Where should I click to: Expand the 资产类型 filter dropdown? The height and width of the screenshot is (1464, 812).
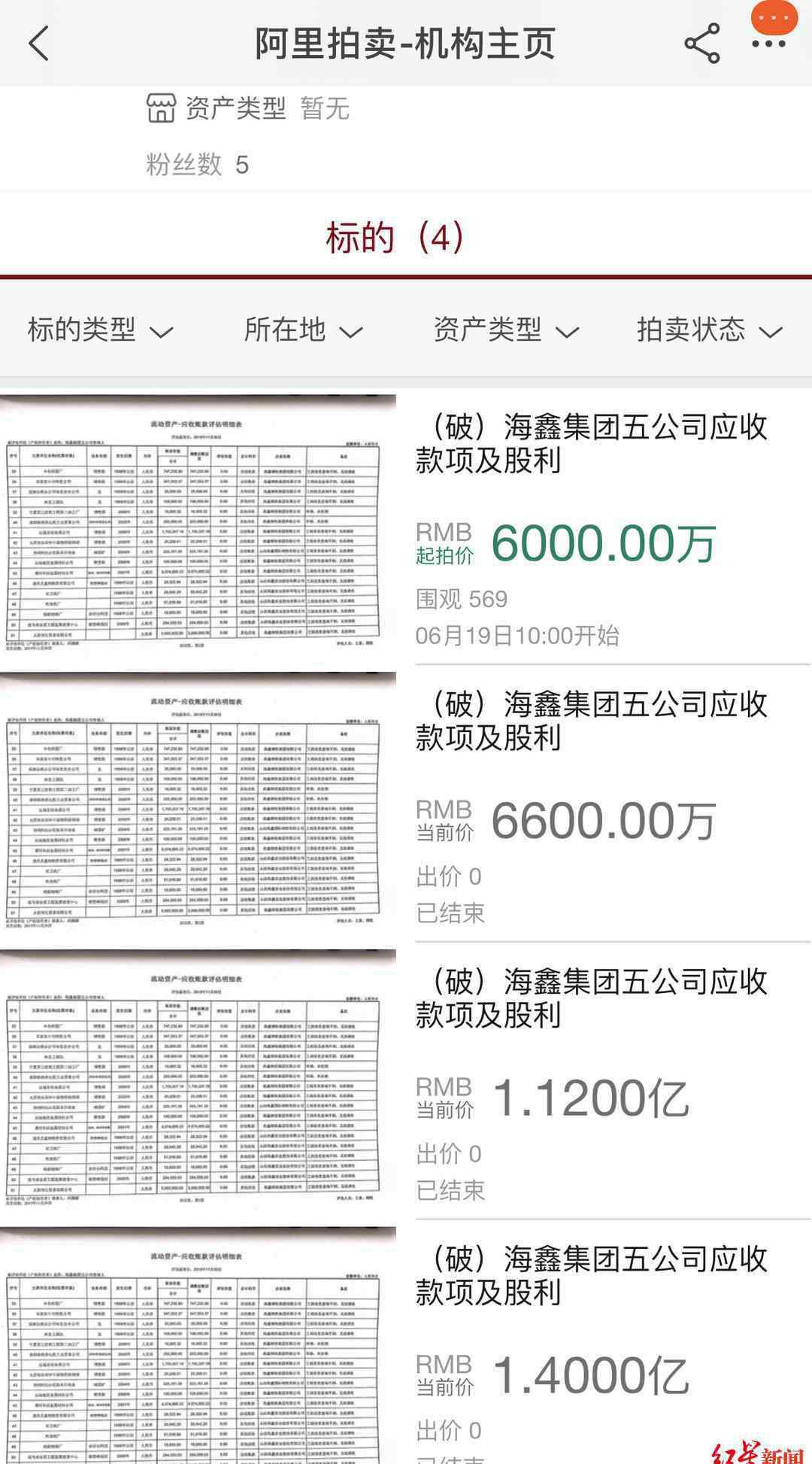506,330
